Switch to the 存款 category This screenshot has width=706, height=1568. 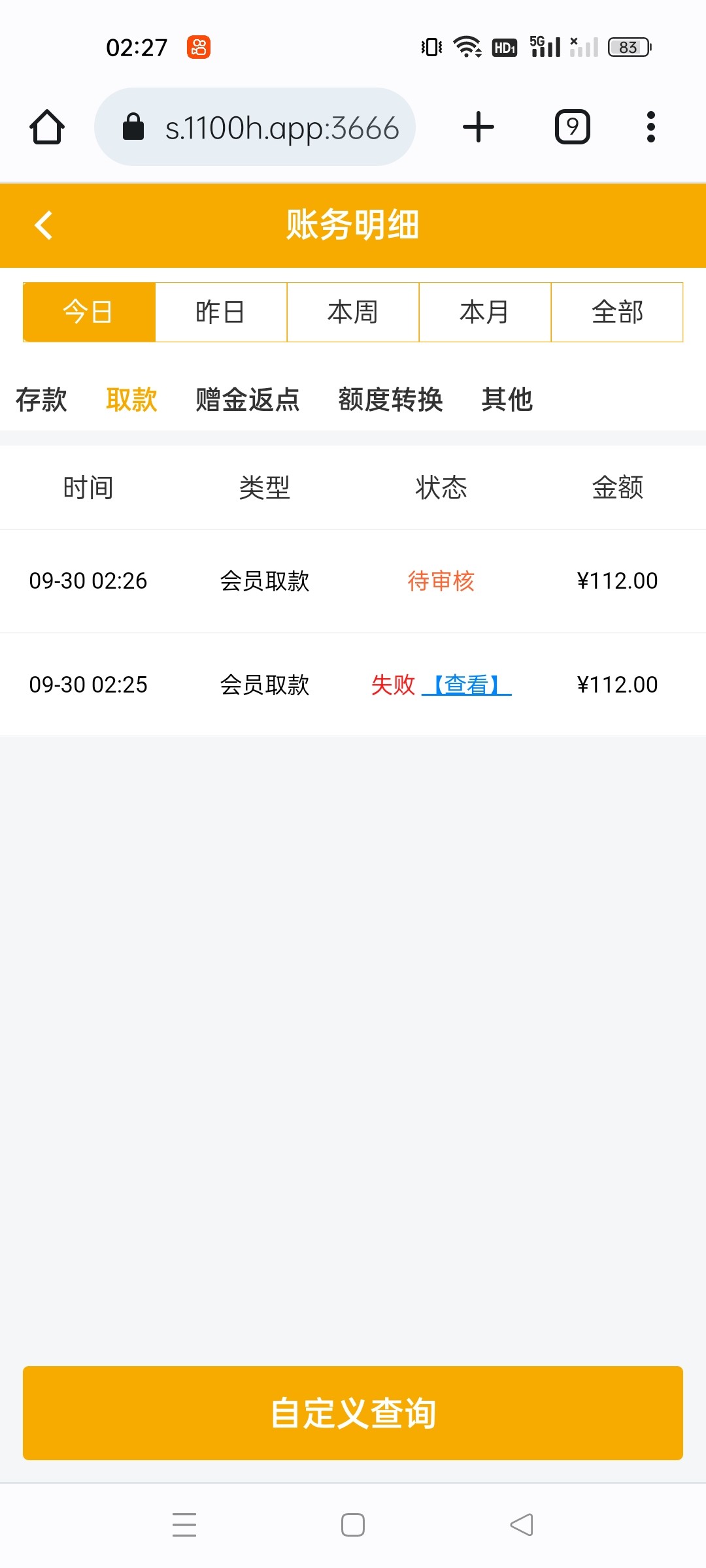pos(41,399)
